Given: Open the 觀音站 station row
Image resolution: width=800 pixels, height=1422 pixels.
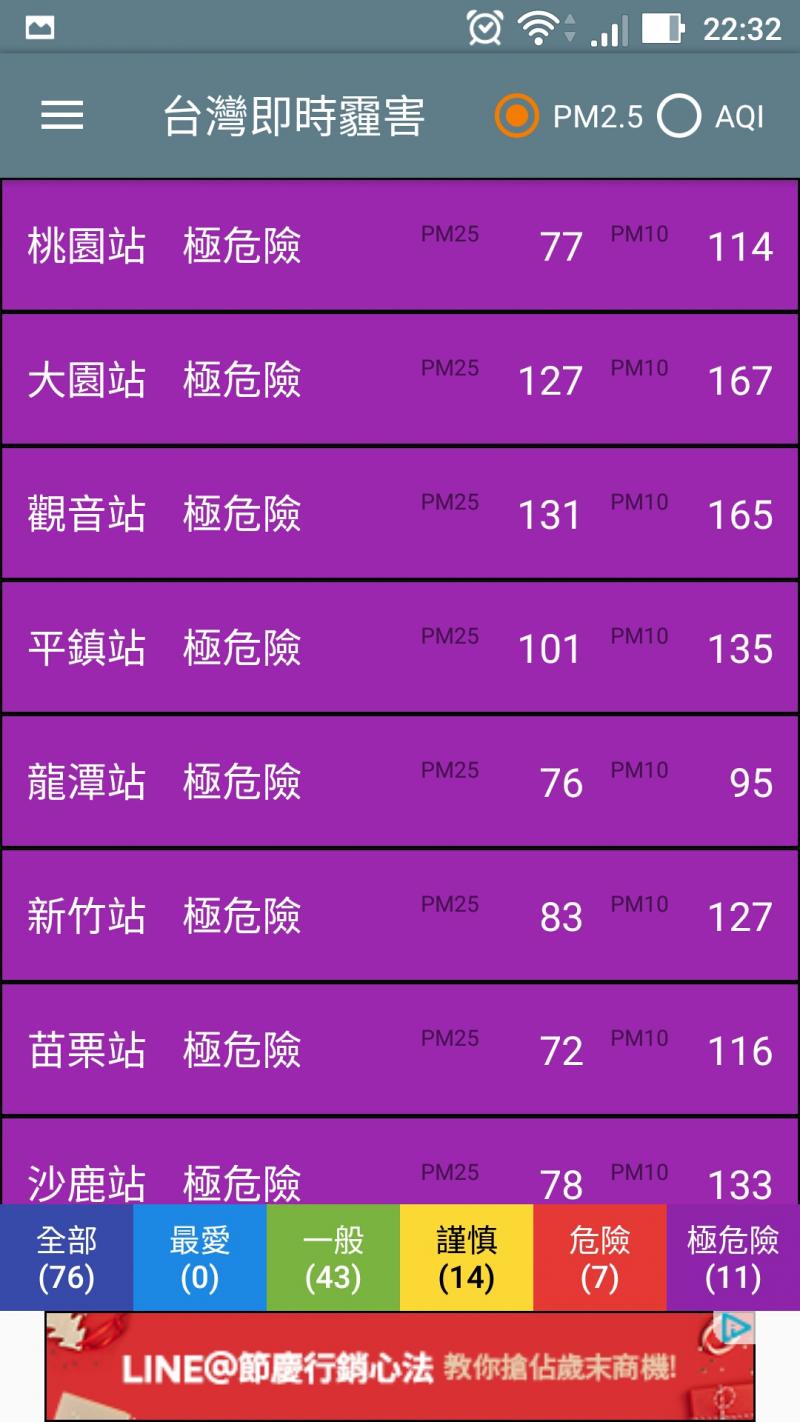Looking at the screenshot, I should 400,514.
